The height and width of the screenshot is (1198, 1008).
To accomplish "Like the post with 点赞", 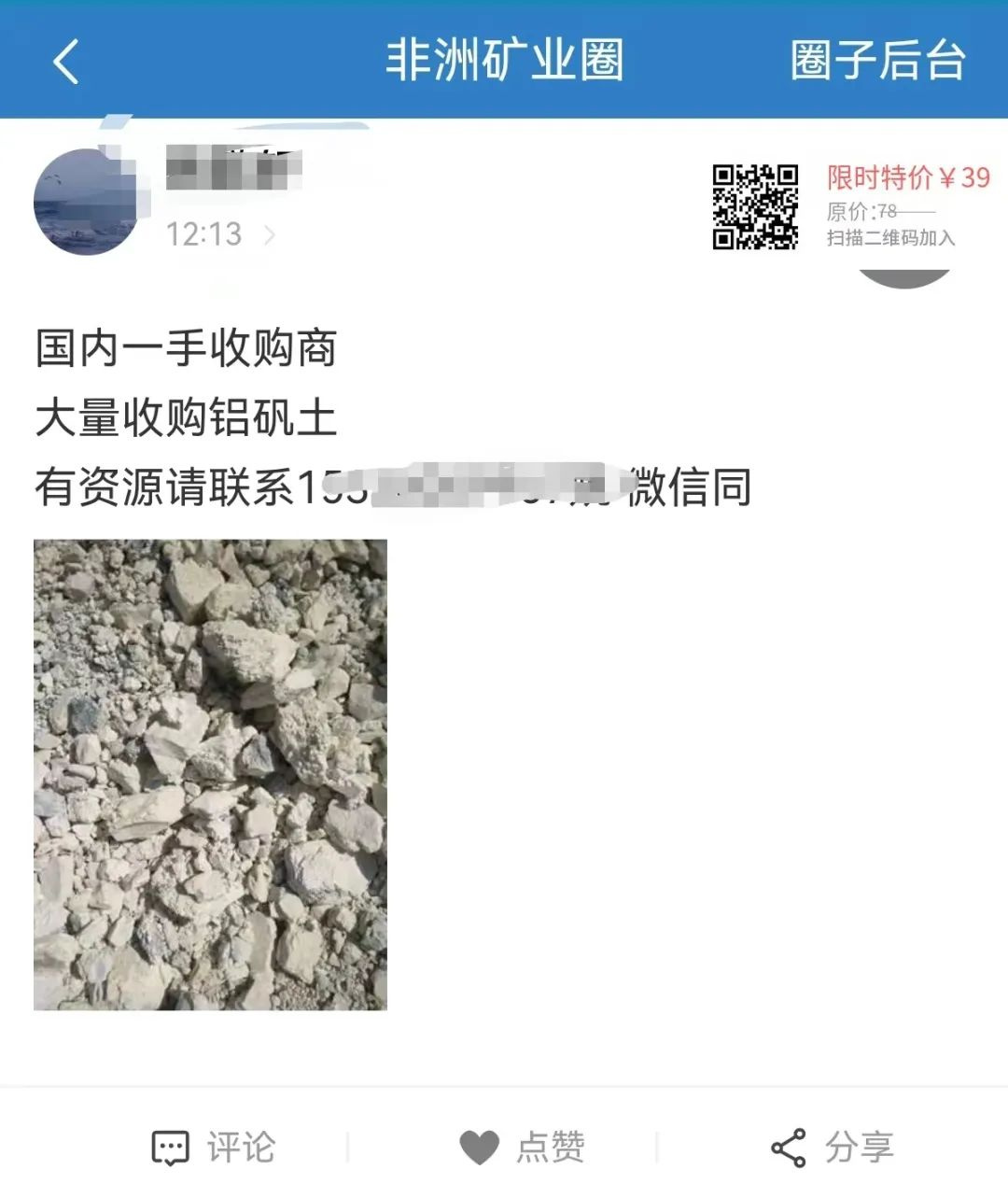I will tap(523, 1148).
